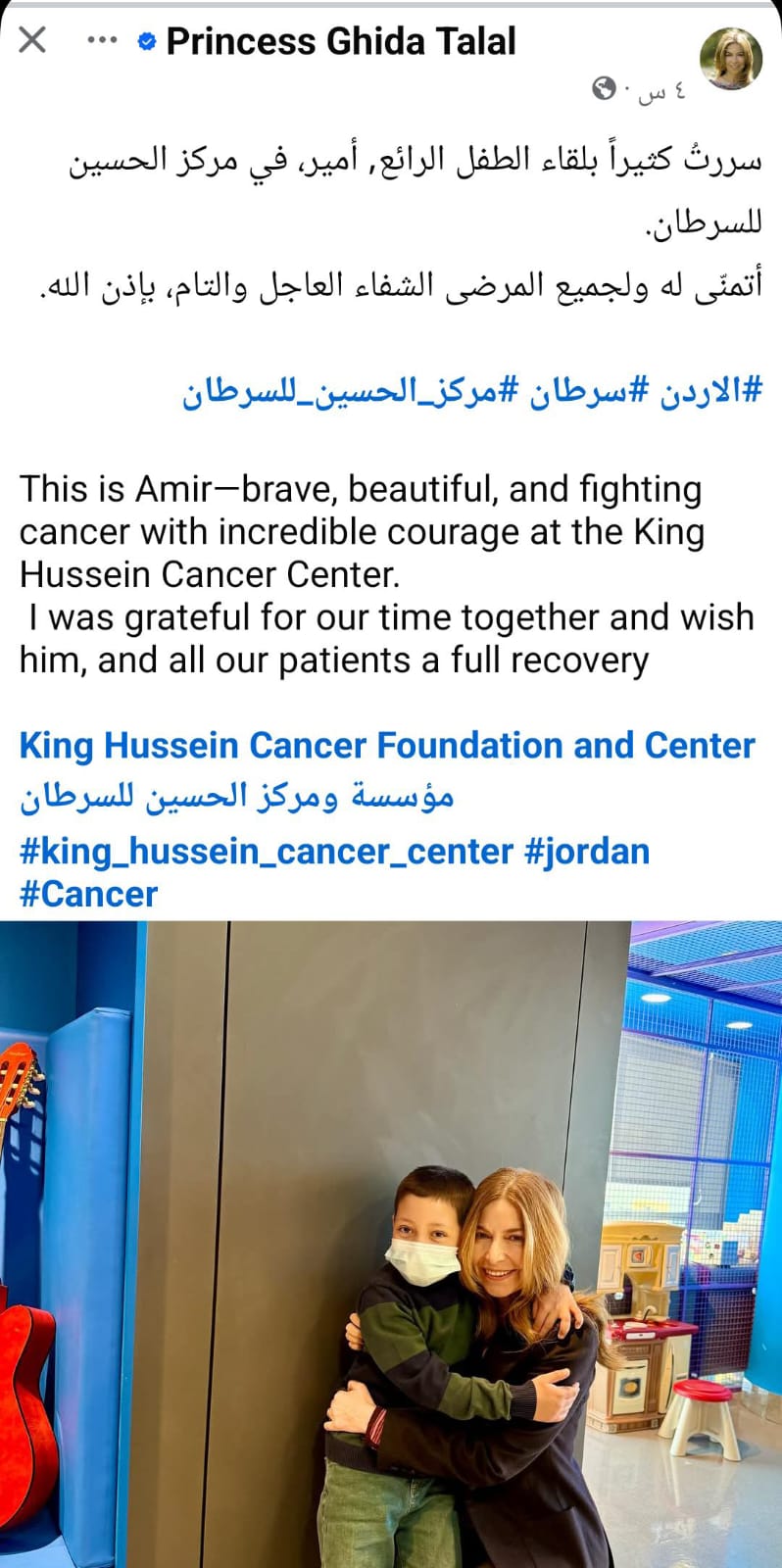This screenshot has width=782, height=1568.
Task: Open Princess Ghida Talal's profile name
Action: tap(341, 41)
